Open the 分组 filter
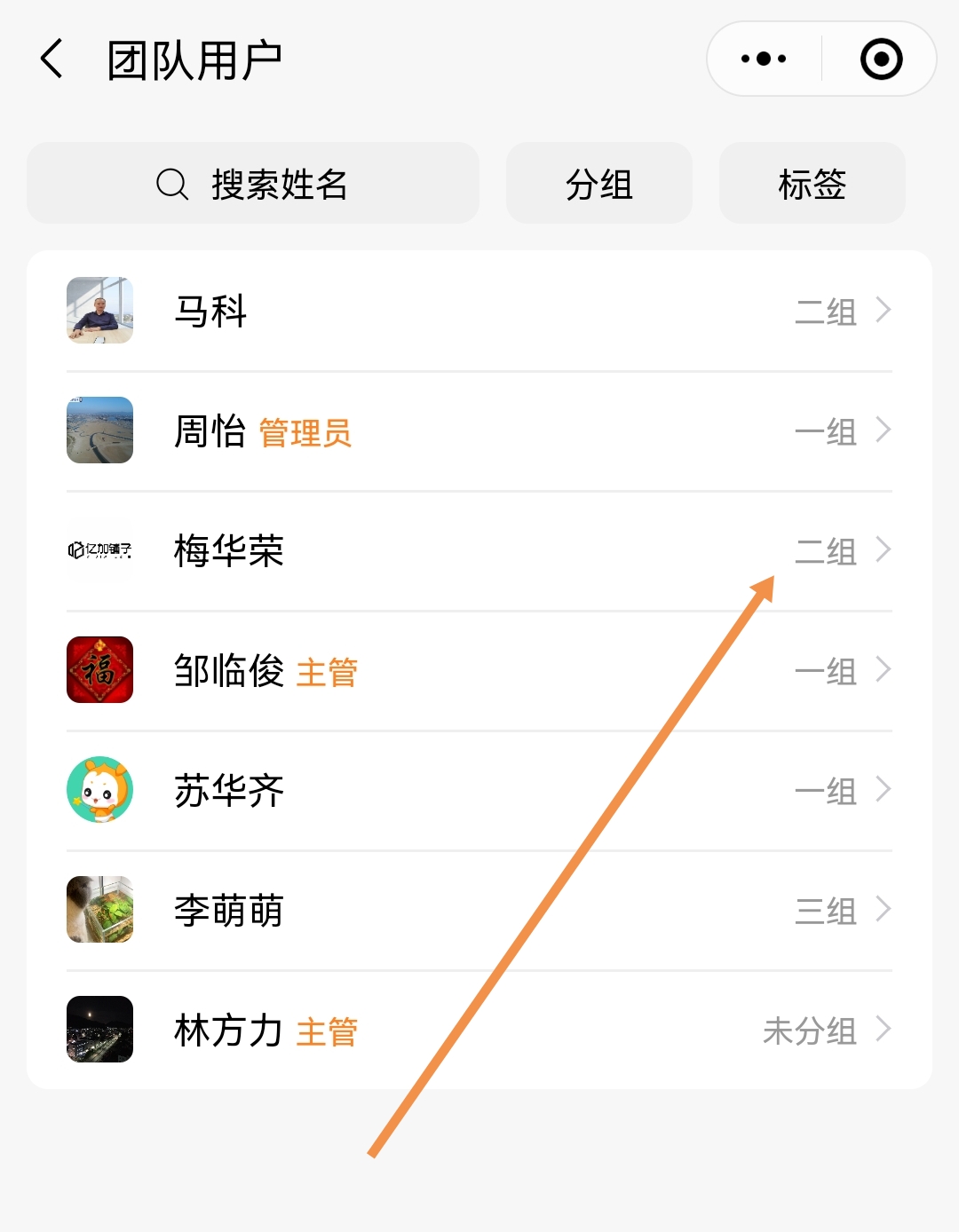 tap(599, 184)
